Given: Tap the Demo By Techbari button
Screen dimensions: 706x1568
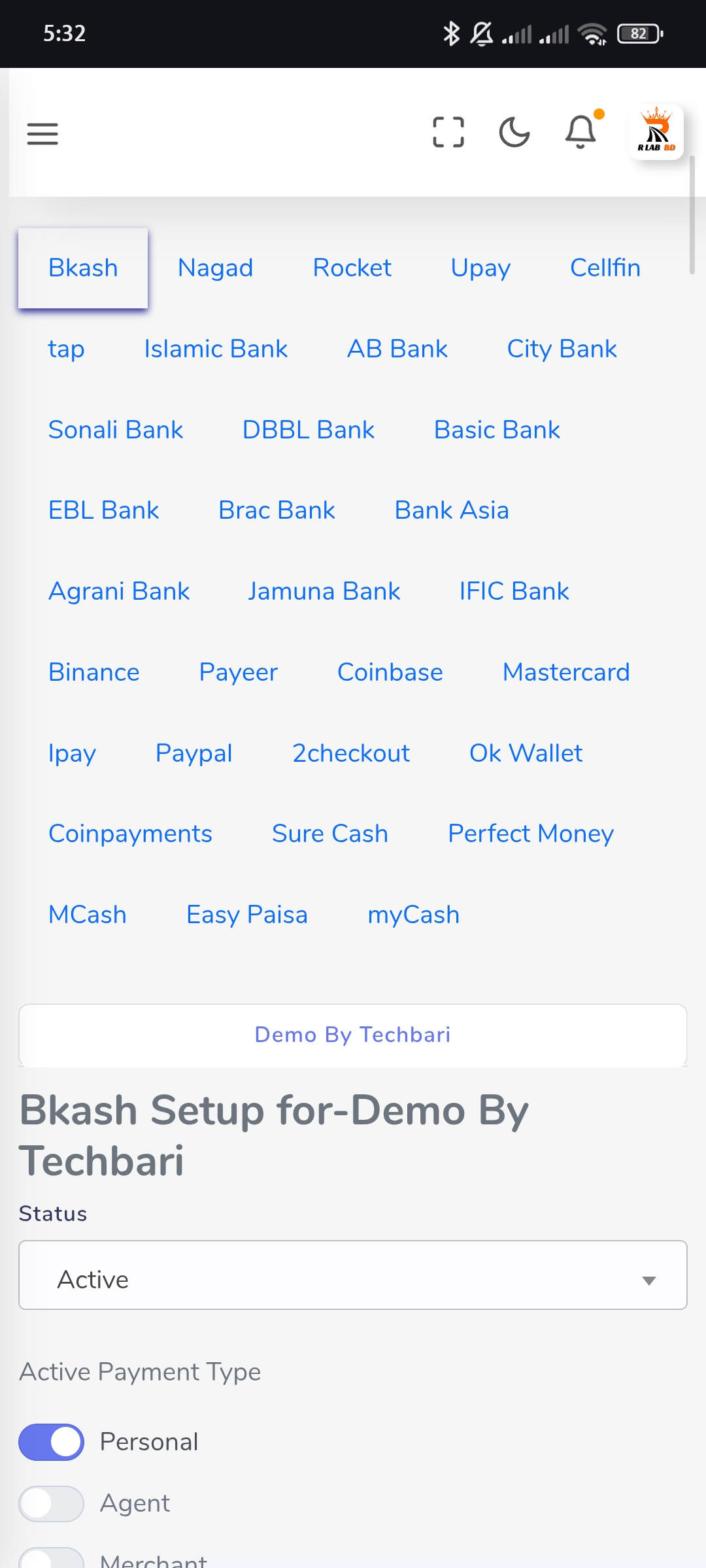Looking at the screenshot, I should coord(353,1035).
